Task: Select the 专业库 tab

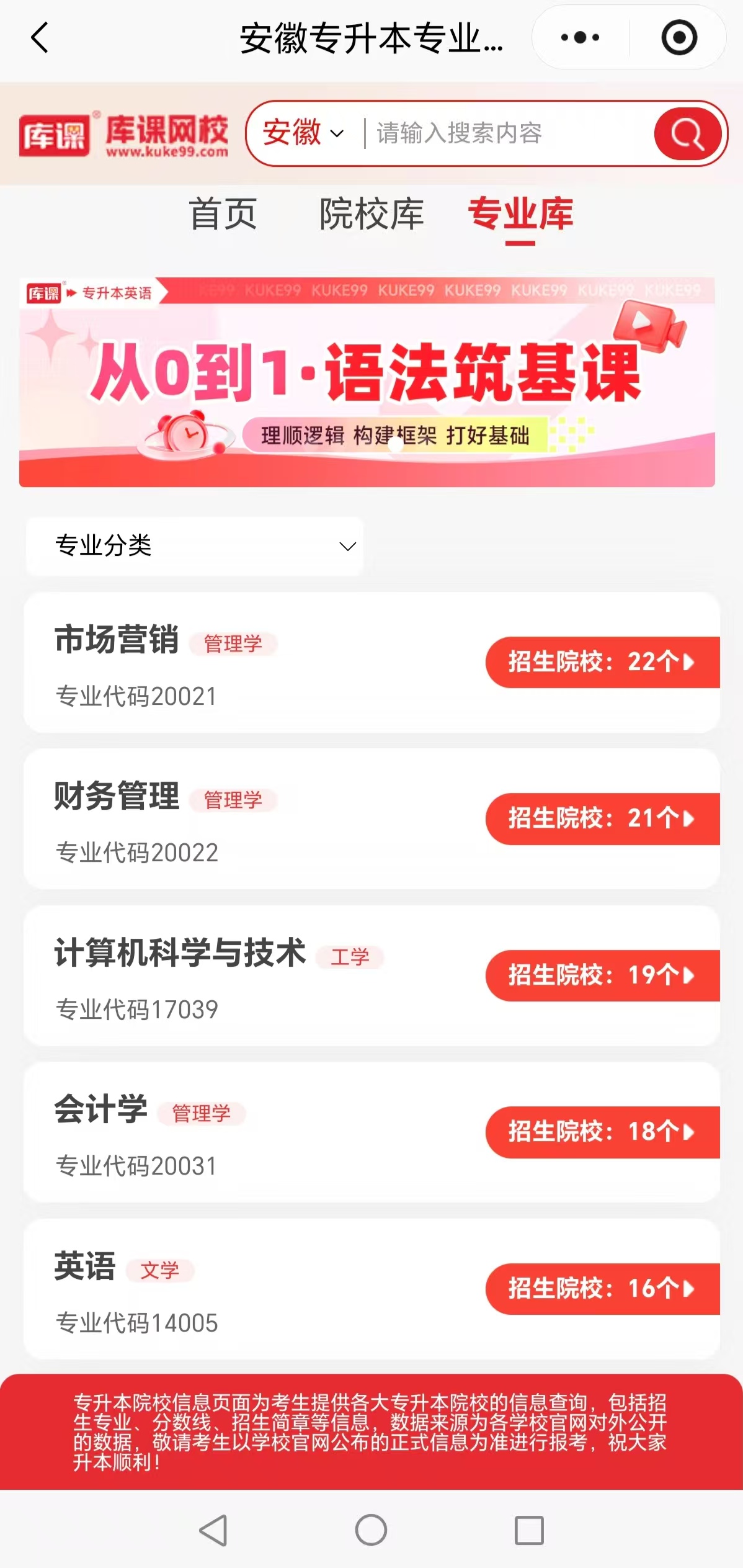Action: pyautogui.click(x=520, y=214)
